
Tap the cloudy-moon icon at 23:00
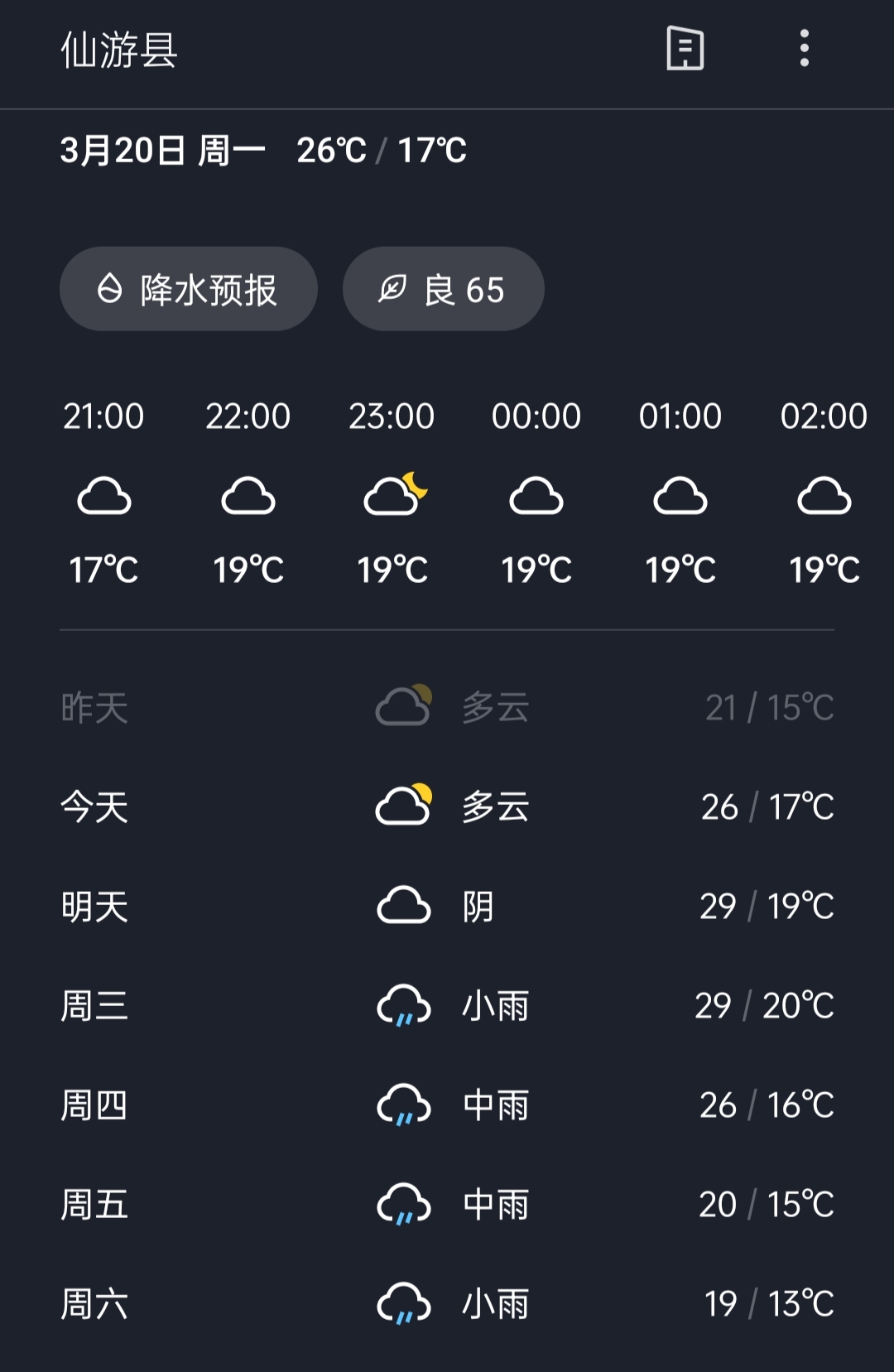point(394,495)
